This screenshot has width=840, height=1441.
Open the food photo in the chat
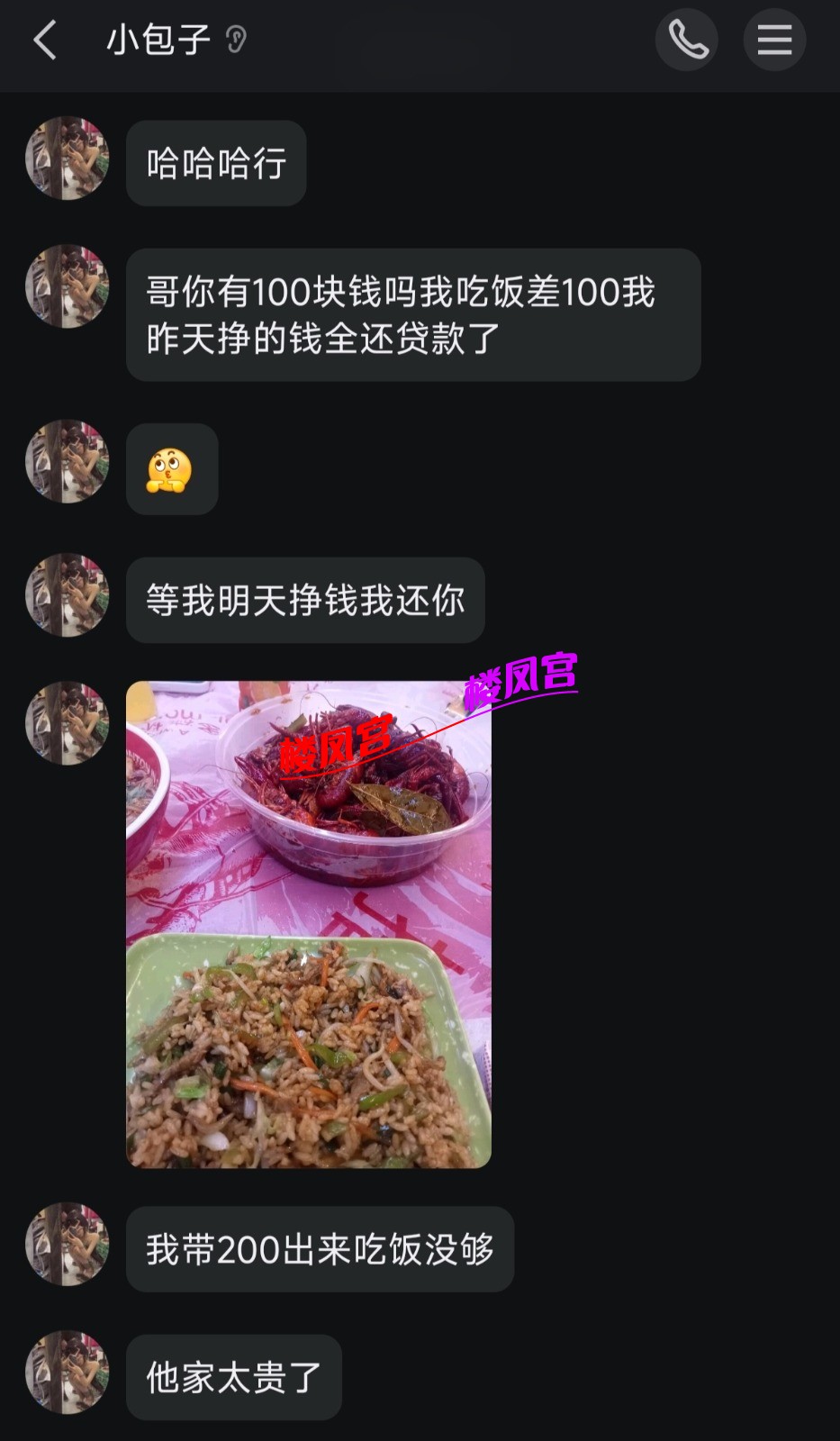[x=309, y=924]
